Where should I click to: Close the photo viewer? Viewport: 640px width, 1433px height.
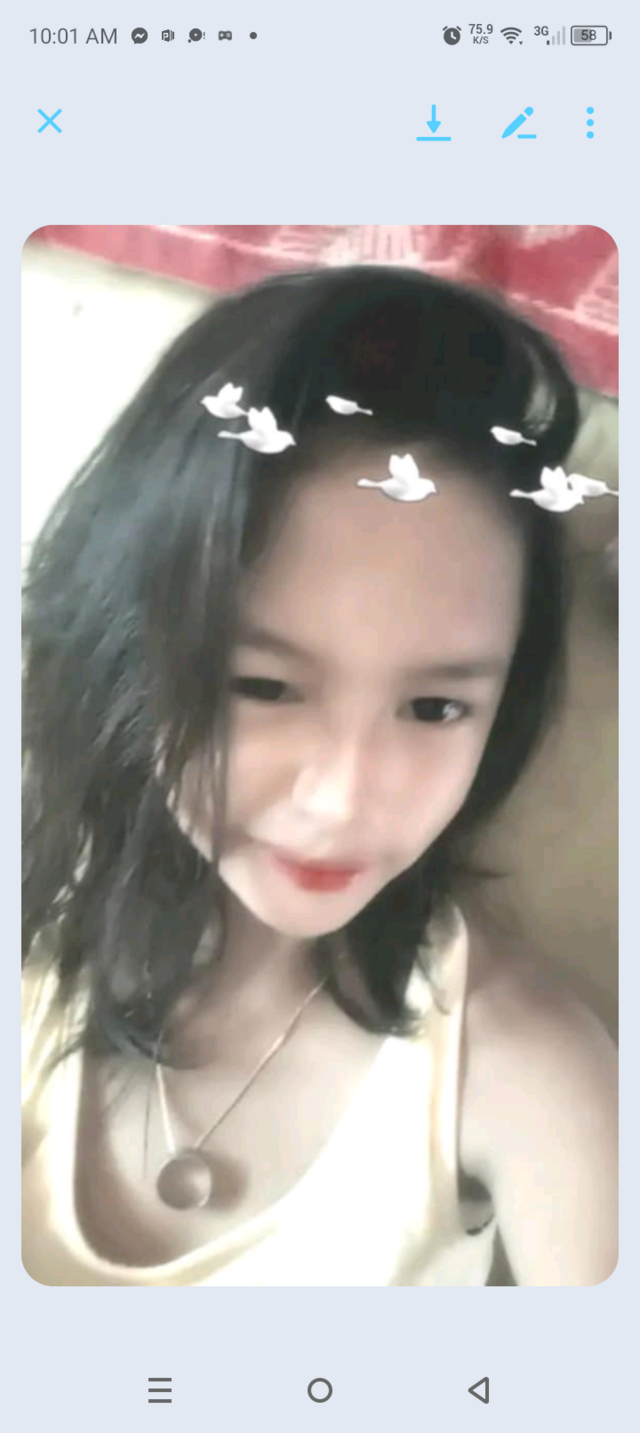click(49, 121)
